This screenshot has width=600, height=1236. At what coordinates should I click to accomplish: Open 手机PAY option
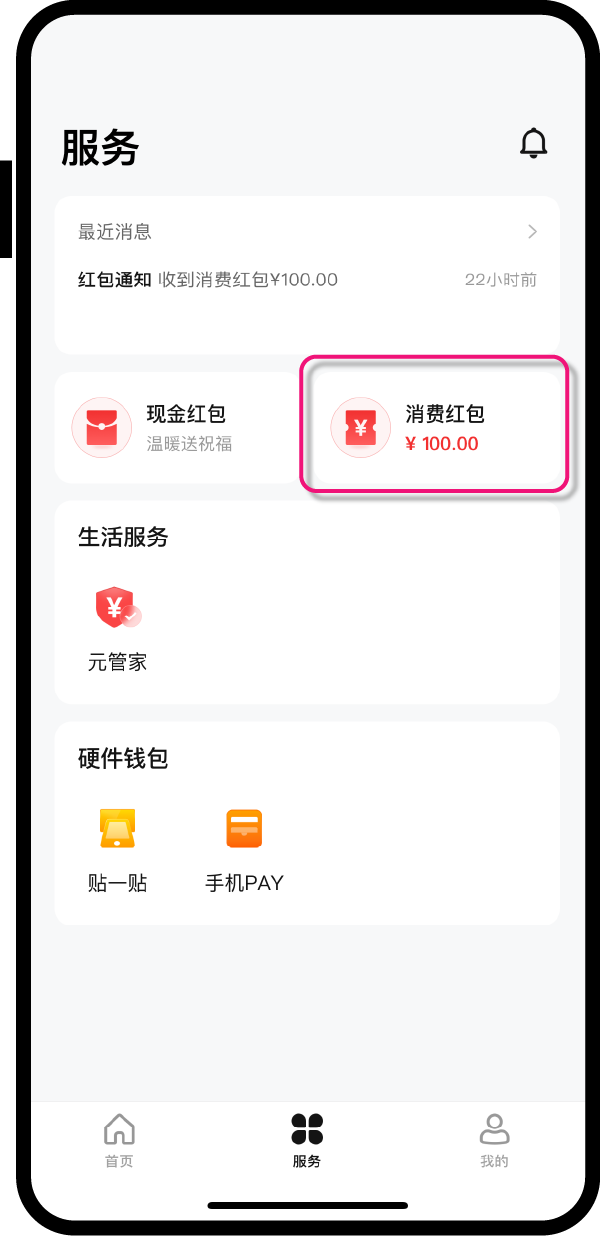(x=244, y=848)
